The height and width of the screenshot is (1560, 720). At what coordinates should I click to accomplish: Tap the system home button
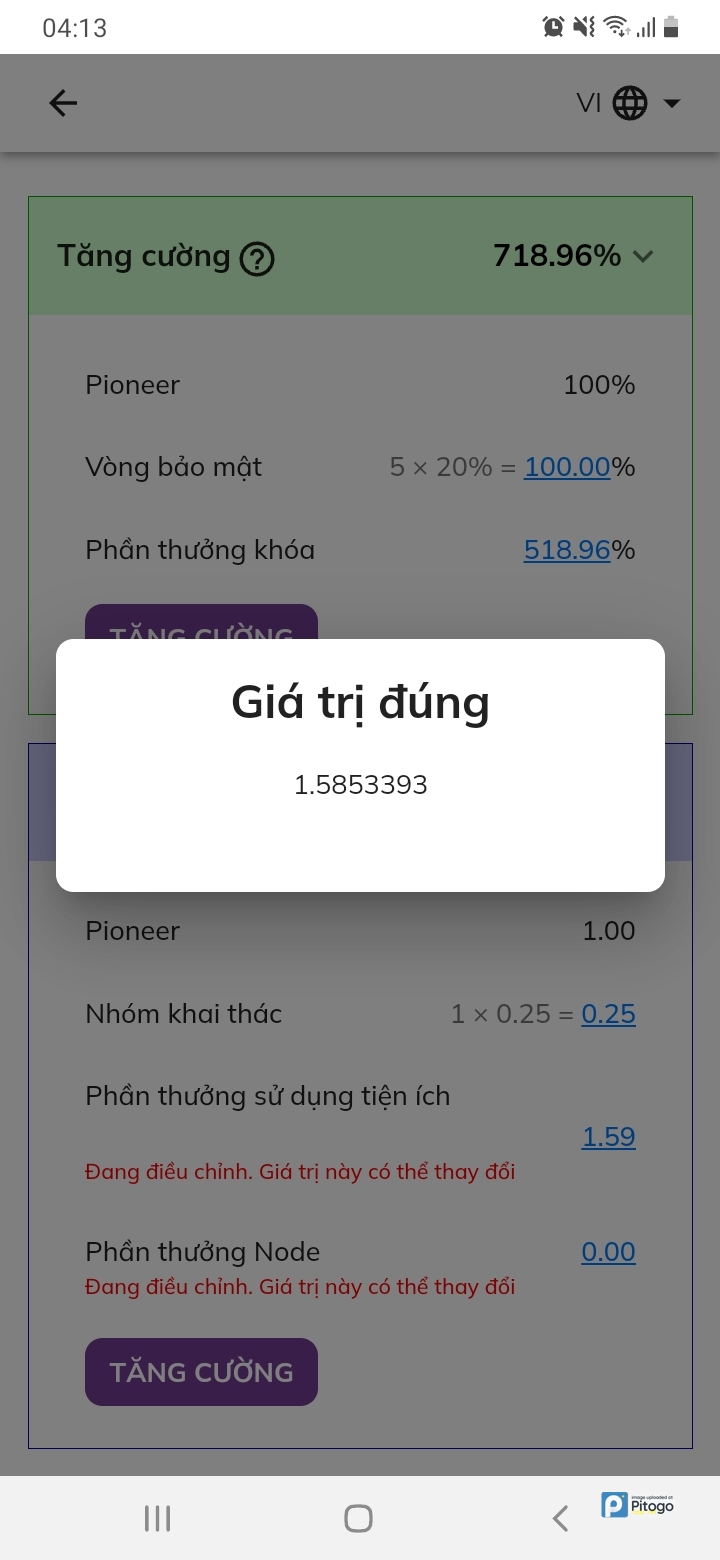(358, 1518)
